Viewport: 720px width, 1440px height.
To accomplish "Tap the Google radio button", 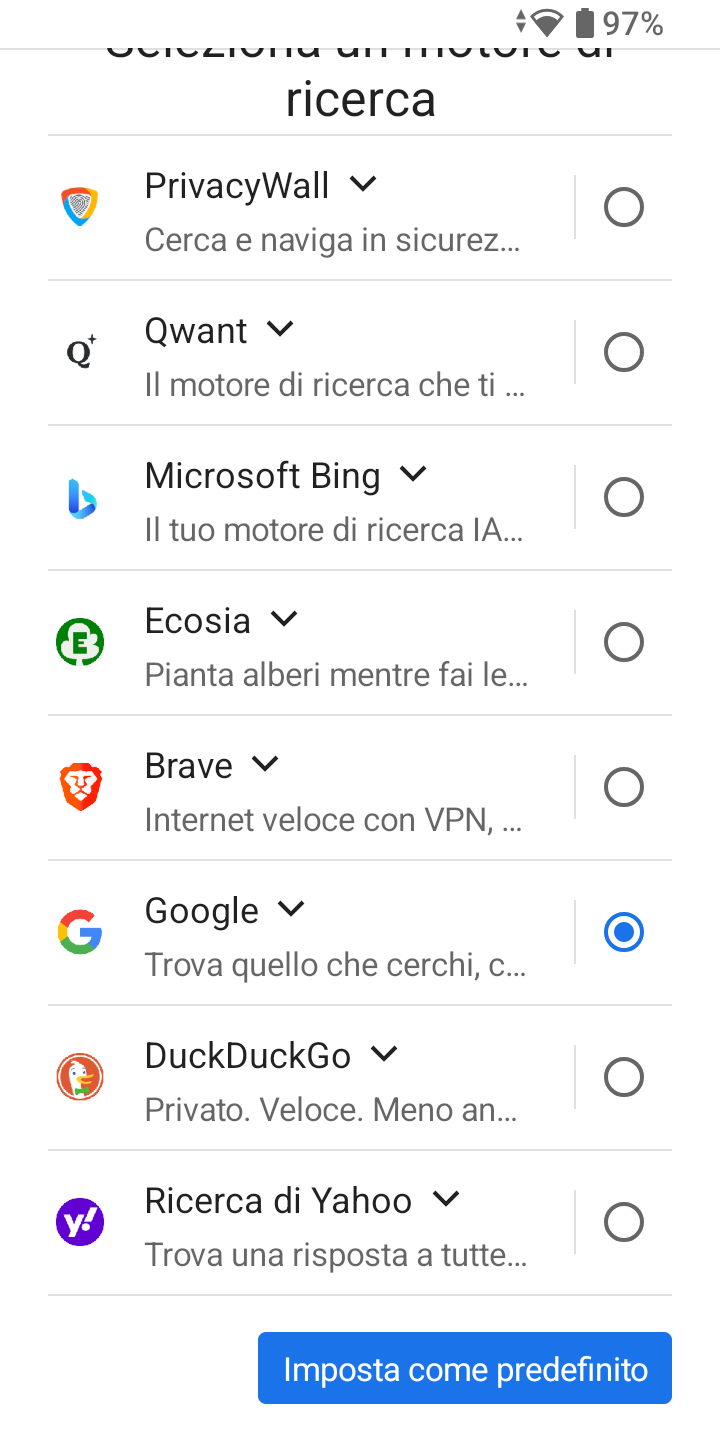I will point(624,932).
